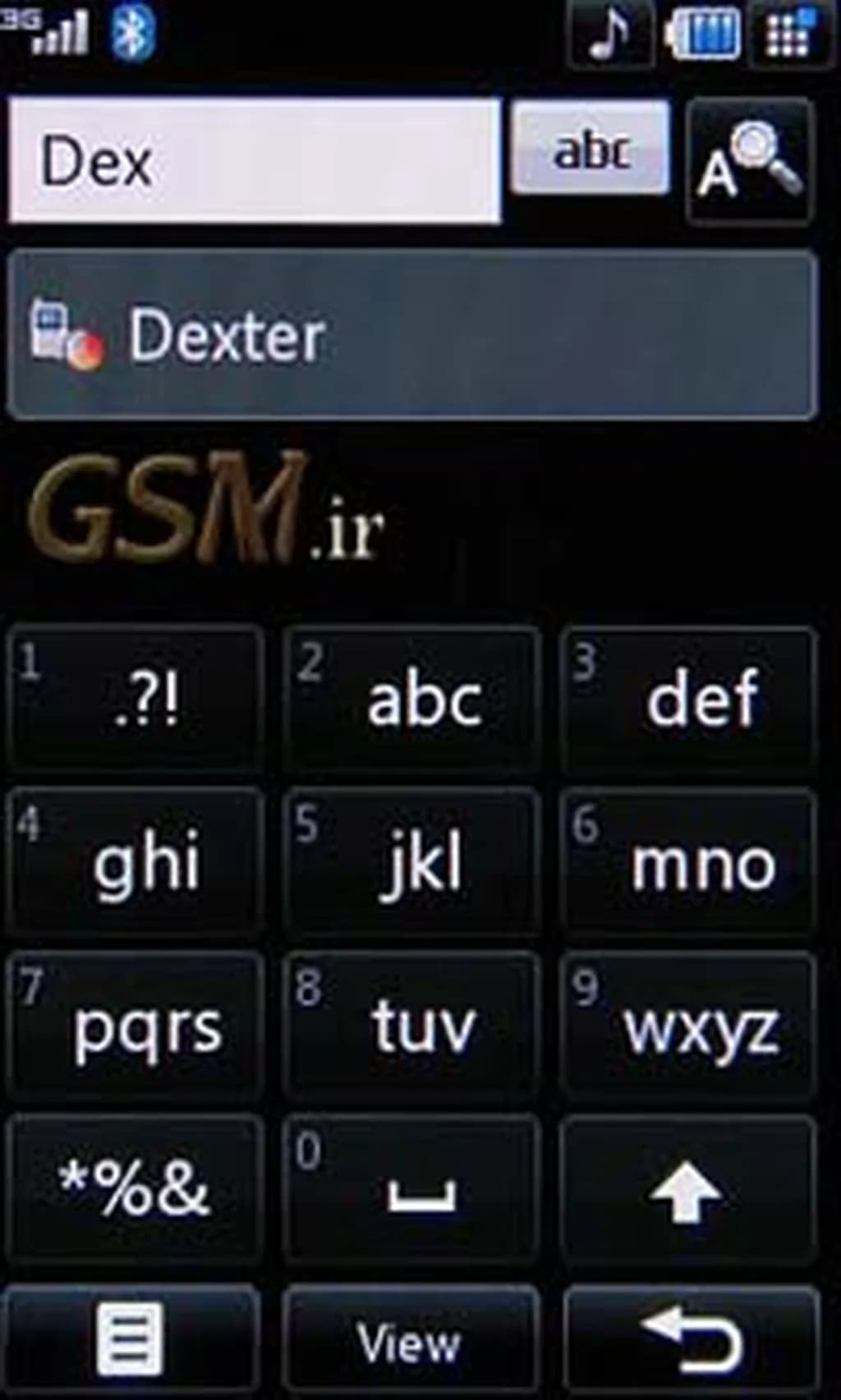Open the music player shortcut icon
Viewport: 841px width, 1400px height.
pos(609,34)
